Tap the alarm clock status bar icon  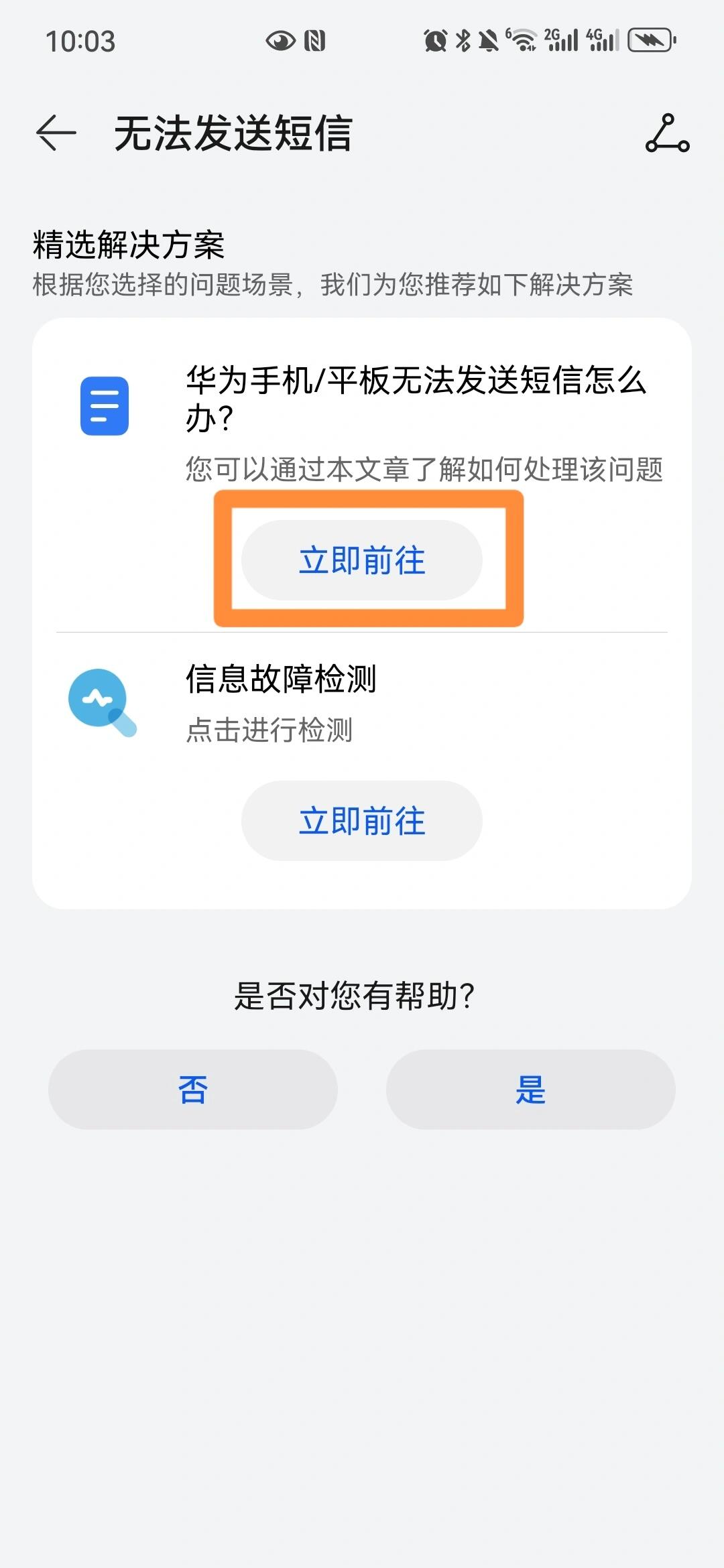pos(434,40)
